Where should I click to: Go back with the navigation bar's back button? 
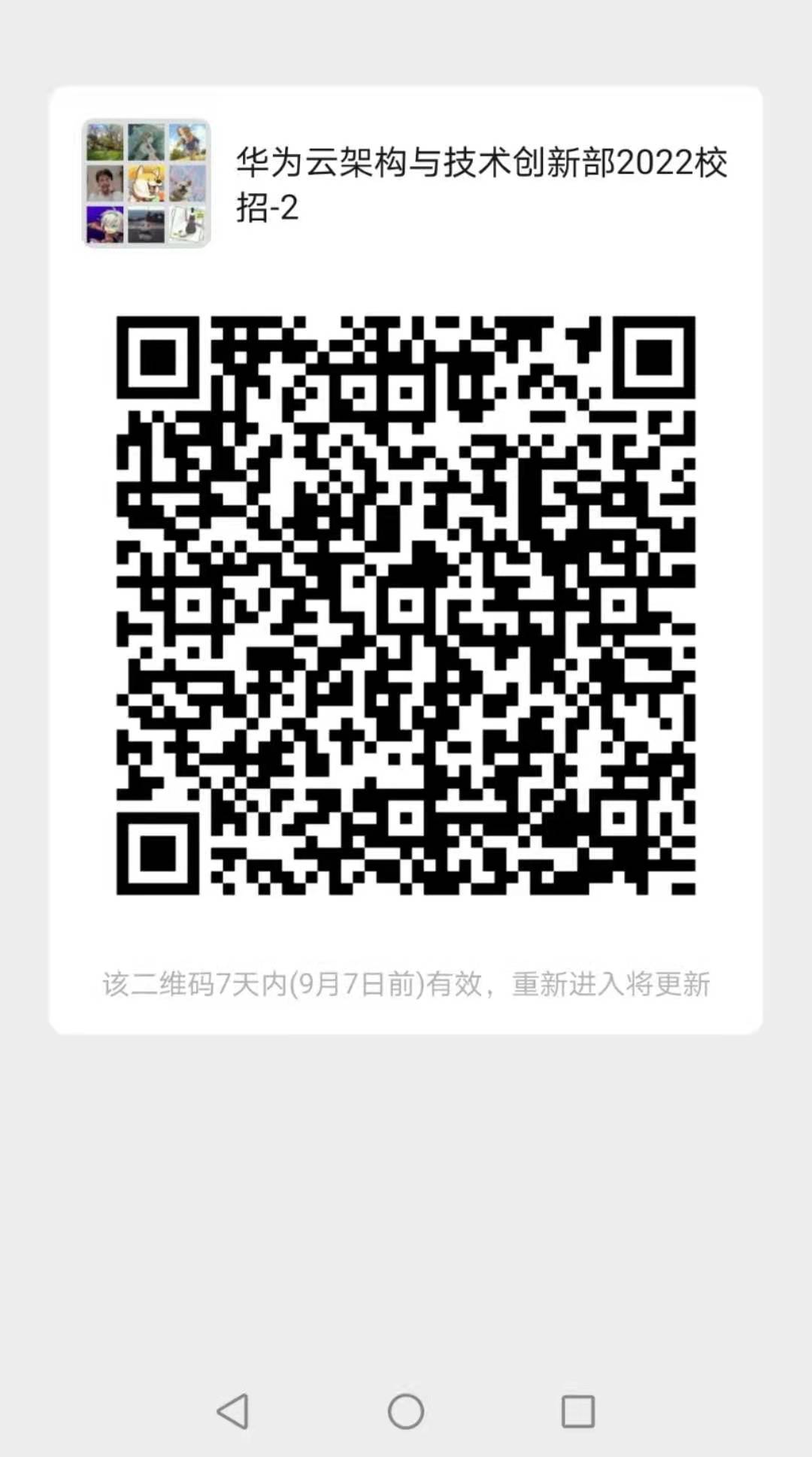[233, 1411]
